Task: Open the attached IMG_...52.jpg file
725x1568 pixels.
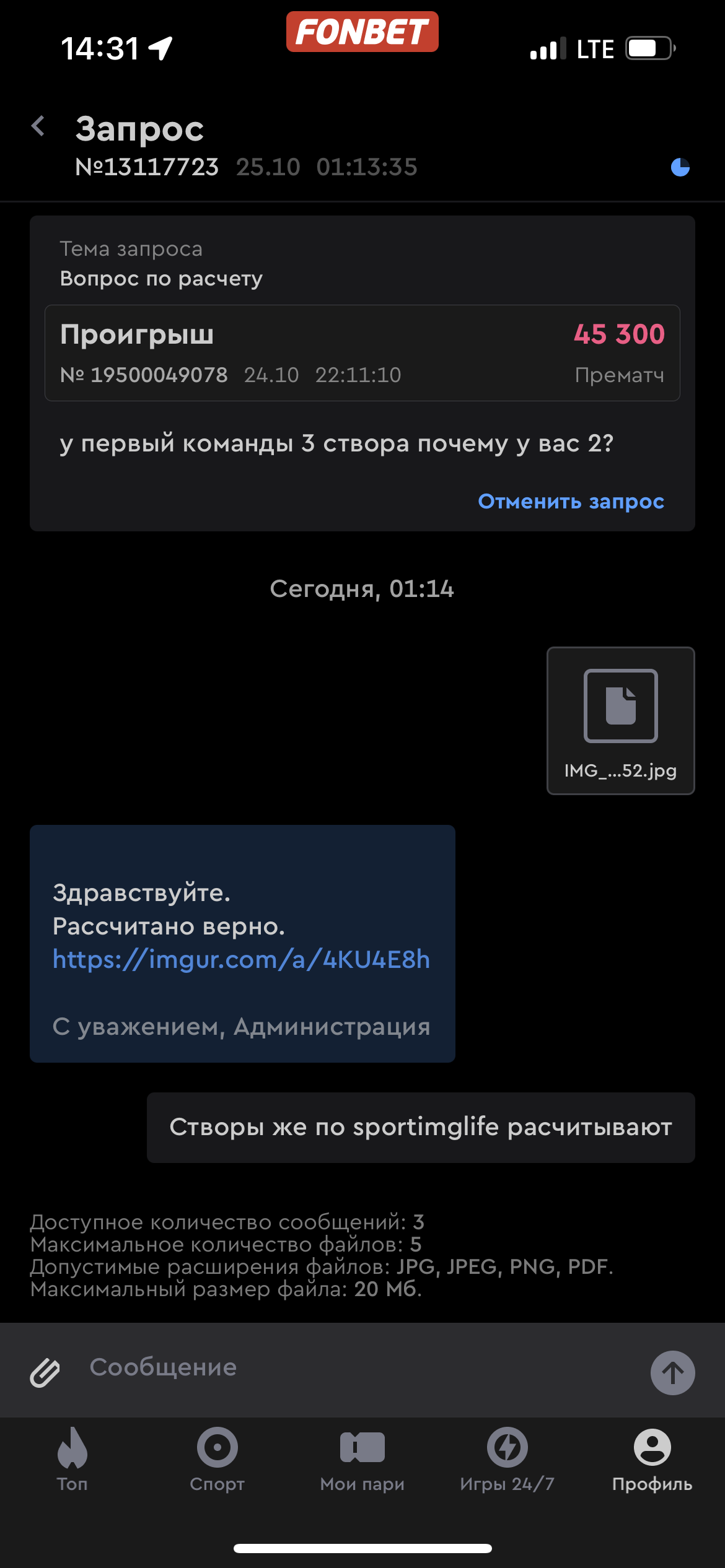Action: point(620,720)
